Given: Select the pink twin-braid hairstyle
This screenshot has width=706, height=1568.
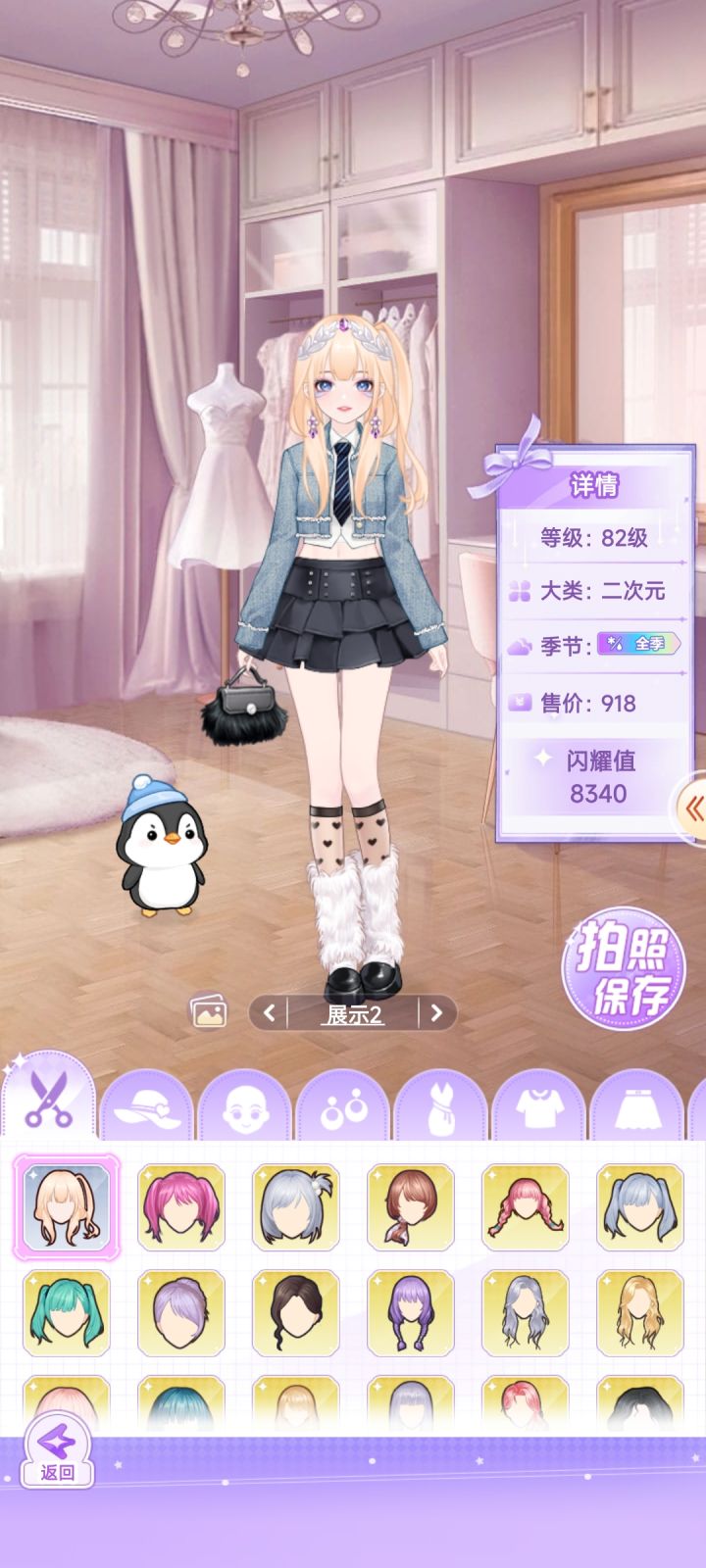Looking at the screenshot, I should coord(526,1207).
